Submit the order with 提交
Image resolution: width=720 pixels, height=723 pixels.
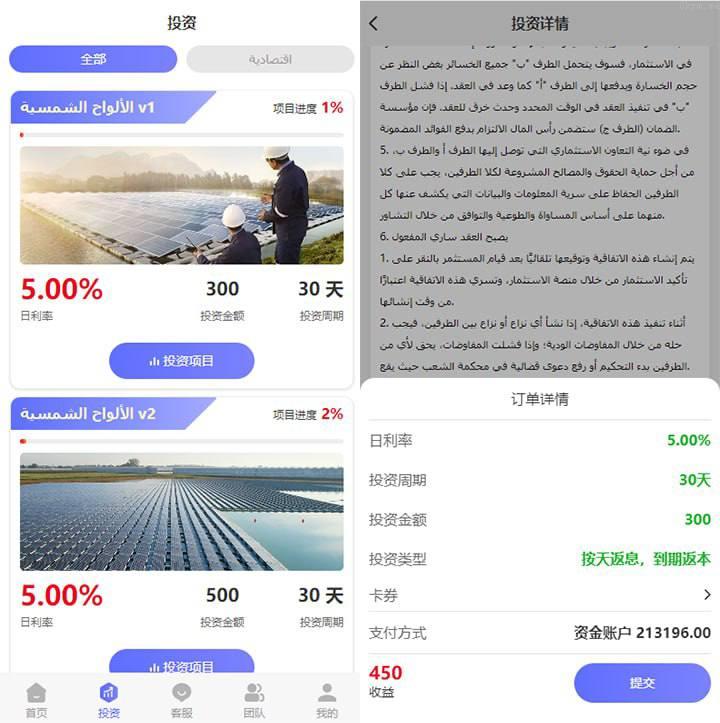click(641, 683)
